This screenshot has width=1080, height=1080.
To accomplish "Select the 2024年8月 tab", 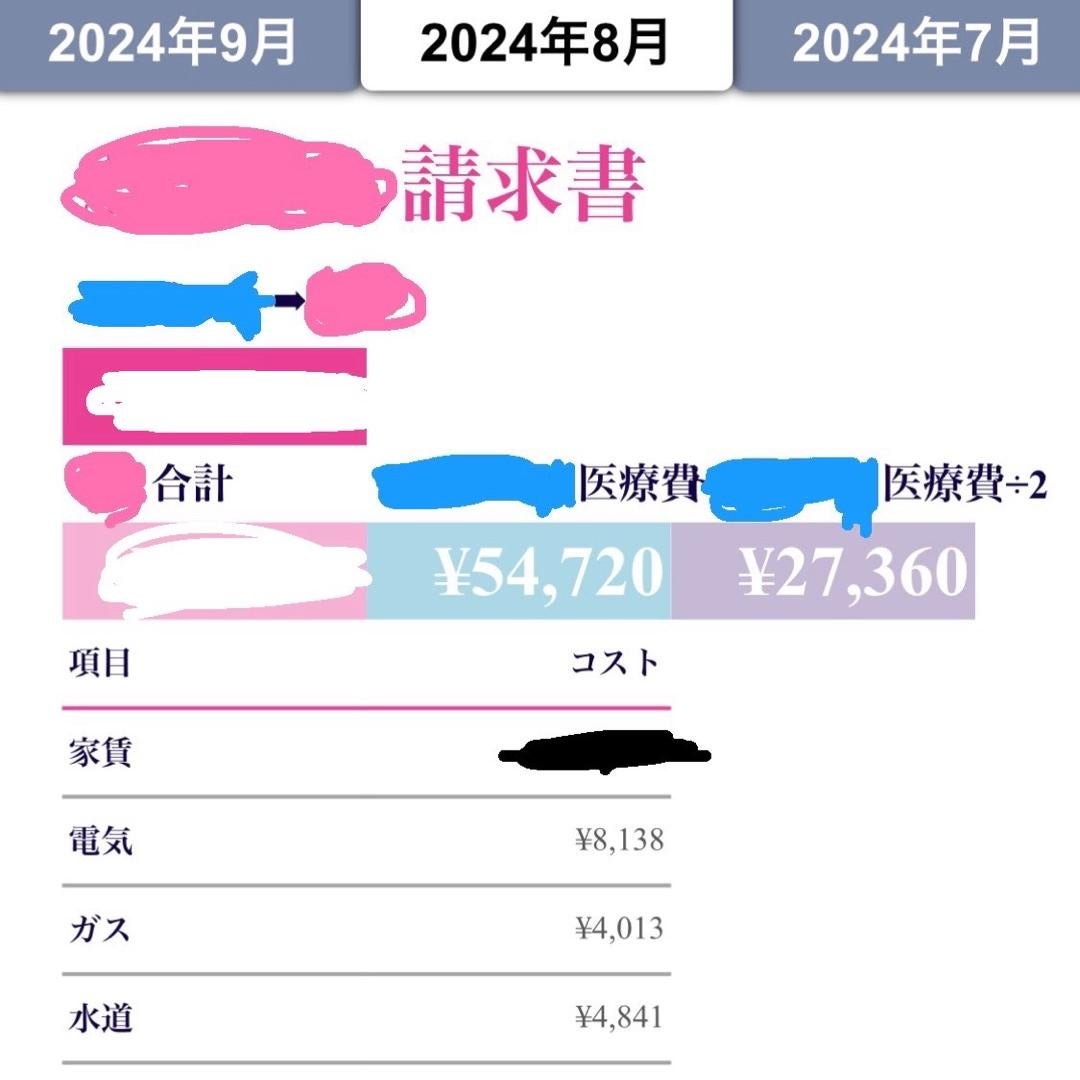I will tap(546, 45).
